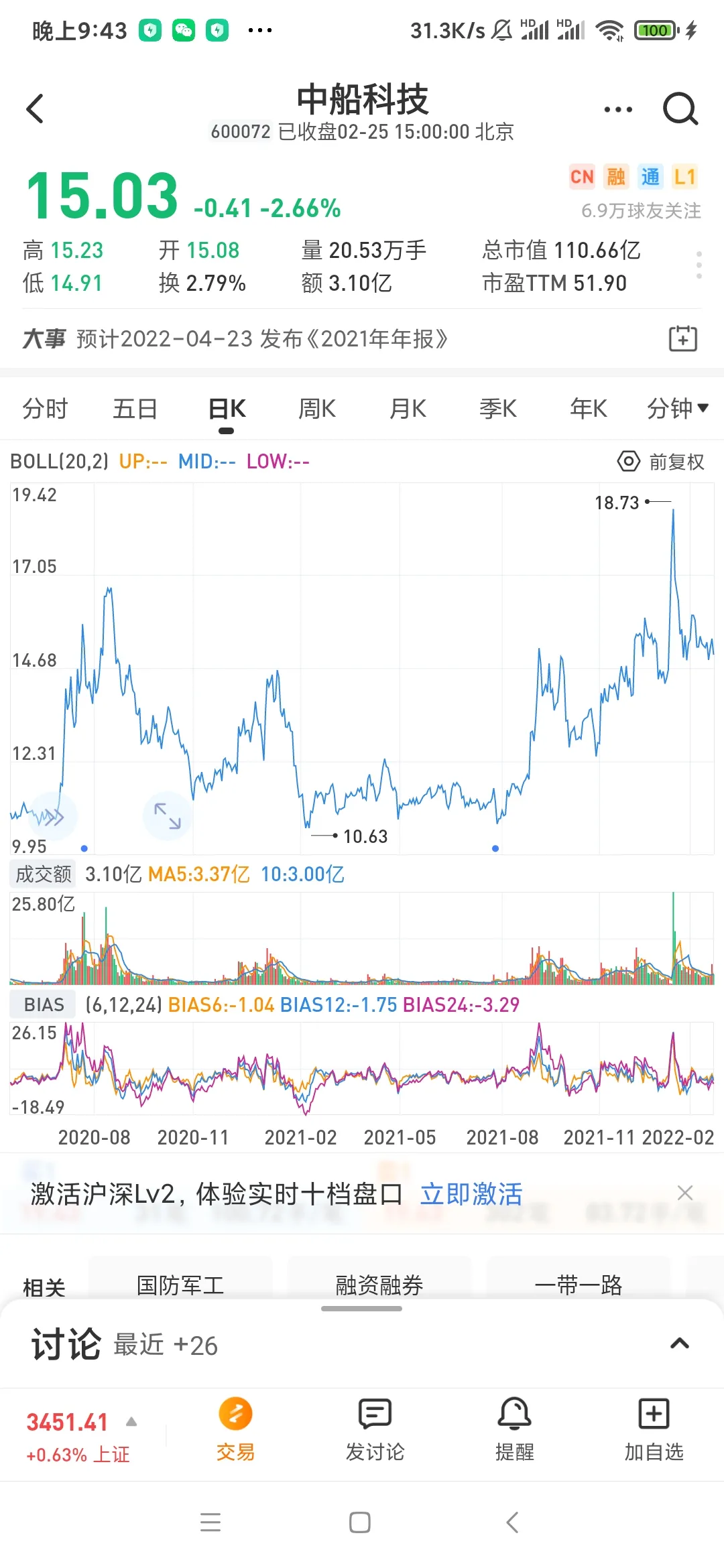
Task: Select the 周K chart tab
Action: pos(316,408)
